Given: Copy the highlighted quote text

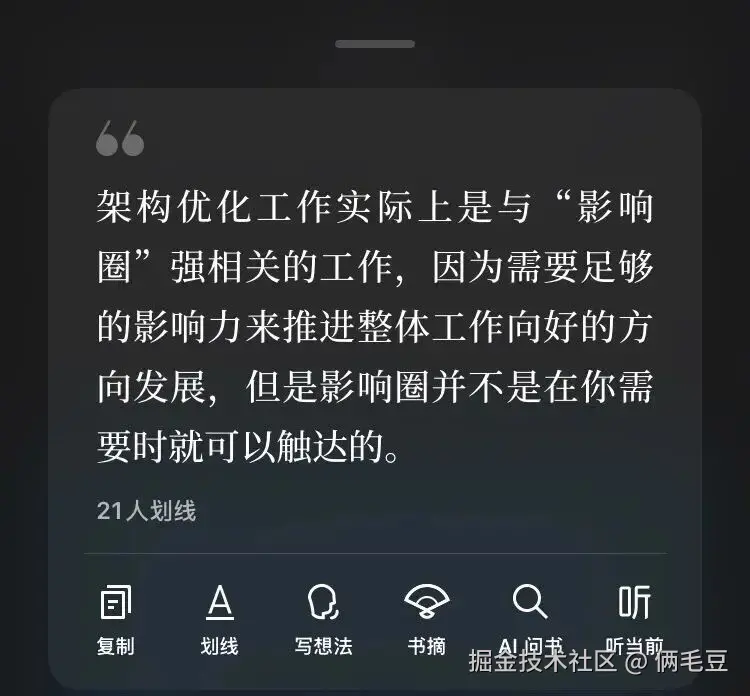Looking at the screenshot, I should point(116,619).
